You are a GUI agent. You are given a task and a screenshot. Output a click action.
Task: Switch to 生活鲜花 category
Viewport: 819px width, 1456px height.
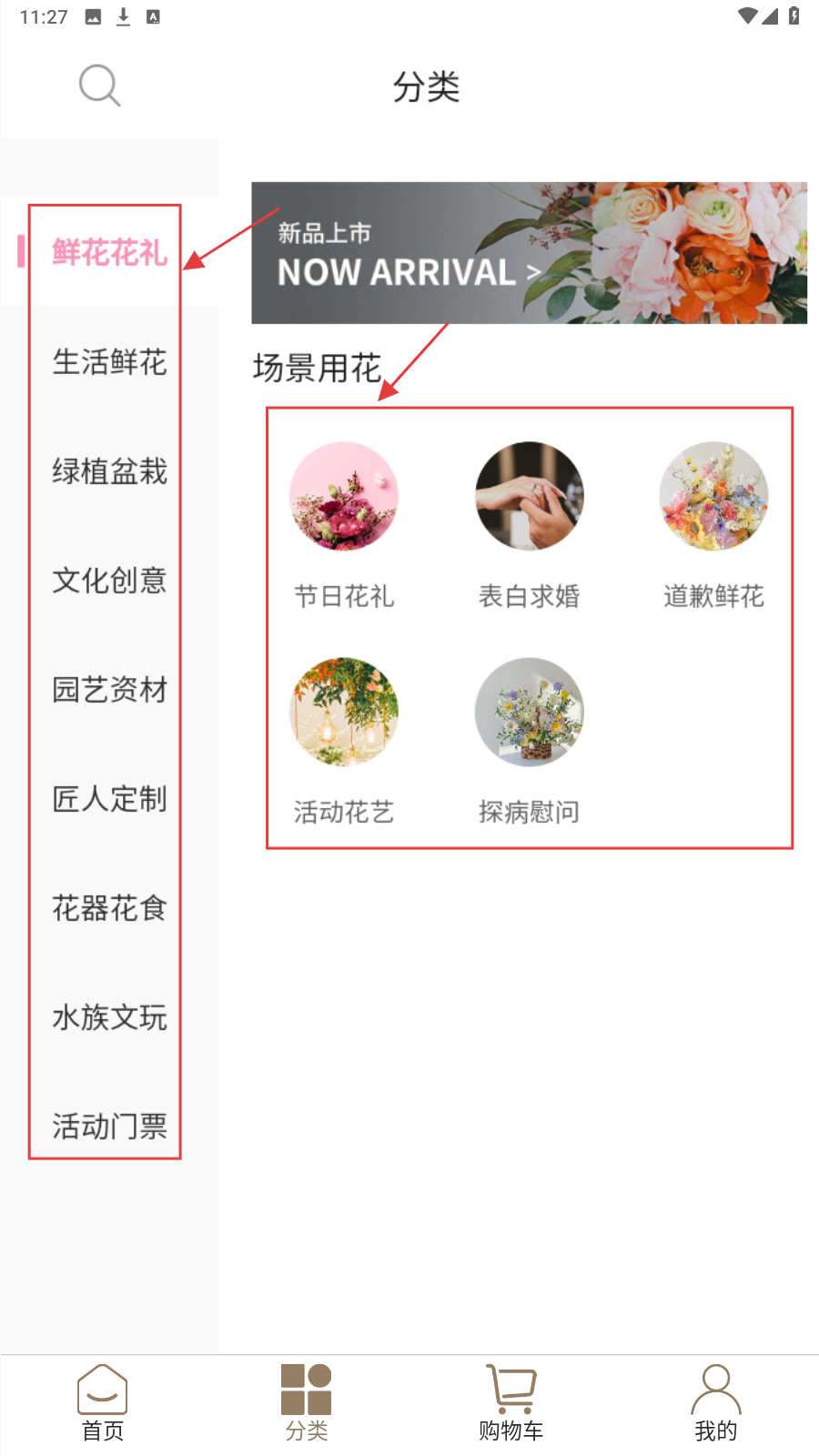[x=109, y=362]
